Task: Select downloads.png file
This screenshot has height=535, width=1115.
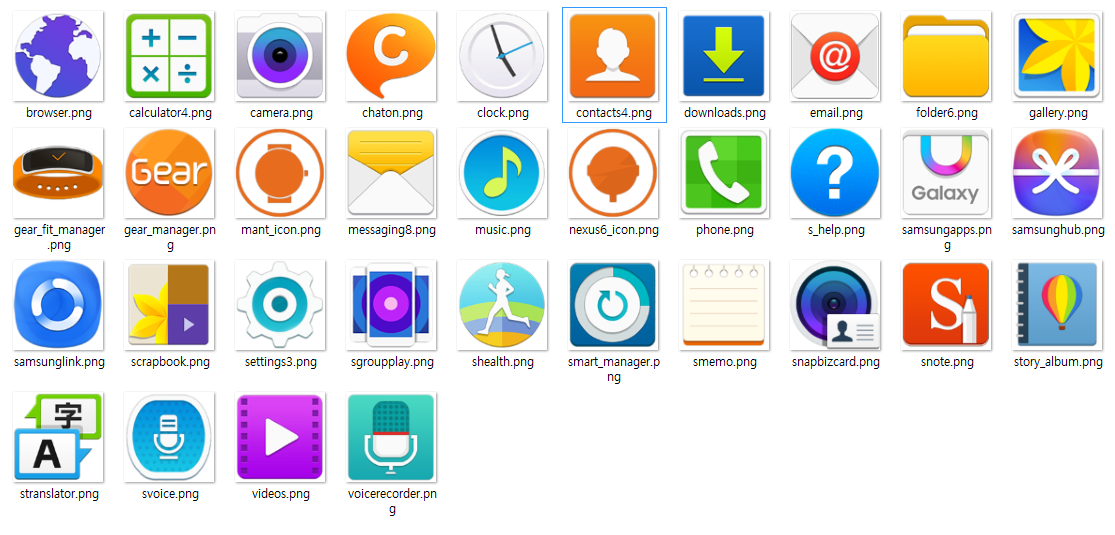Action: coord(724,56)
